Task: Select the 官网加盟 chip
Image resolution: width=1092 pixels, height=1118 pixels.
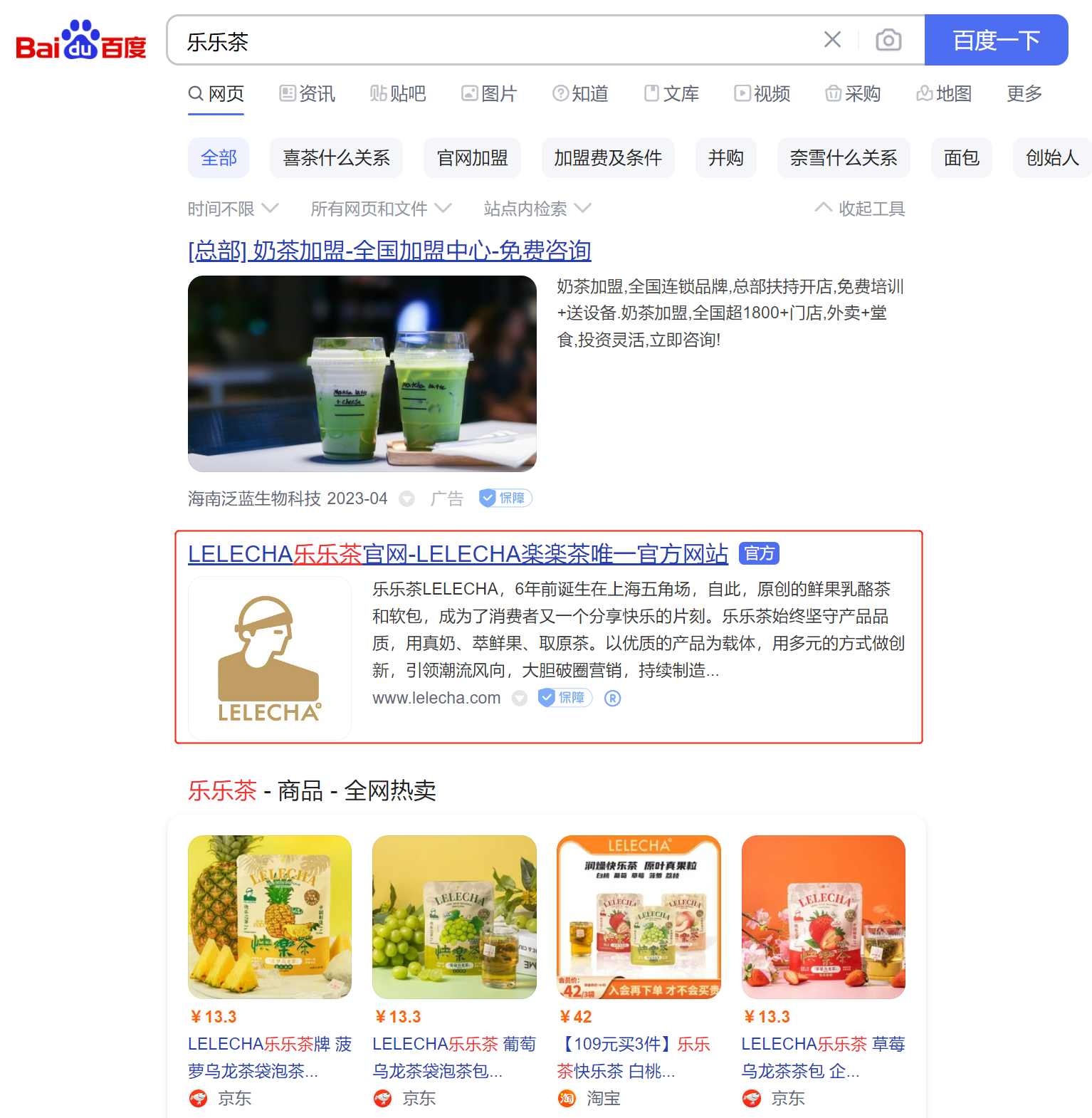Action: pyautogui.click(x=472, y=157)
